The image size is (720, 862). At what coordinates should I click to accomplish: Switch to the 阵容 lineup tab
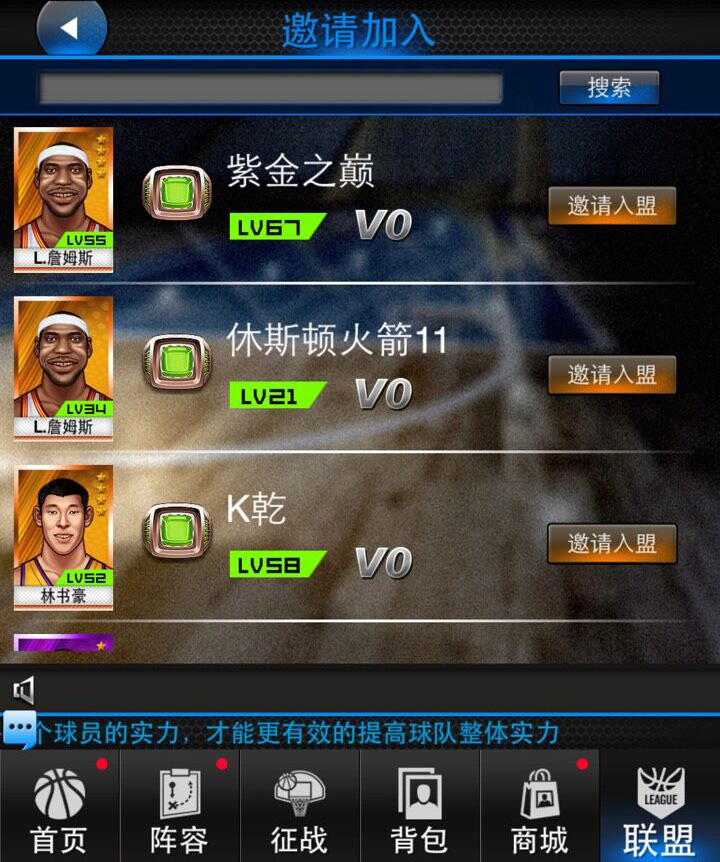(x=180, y=808)
